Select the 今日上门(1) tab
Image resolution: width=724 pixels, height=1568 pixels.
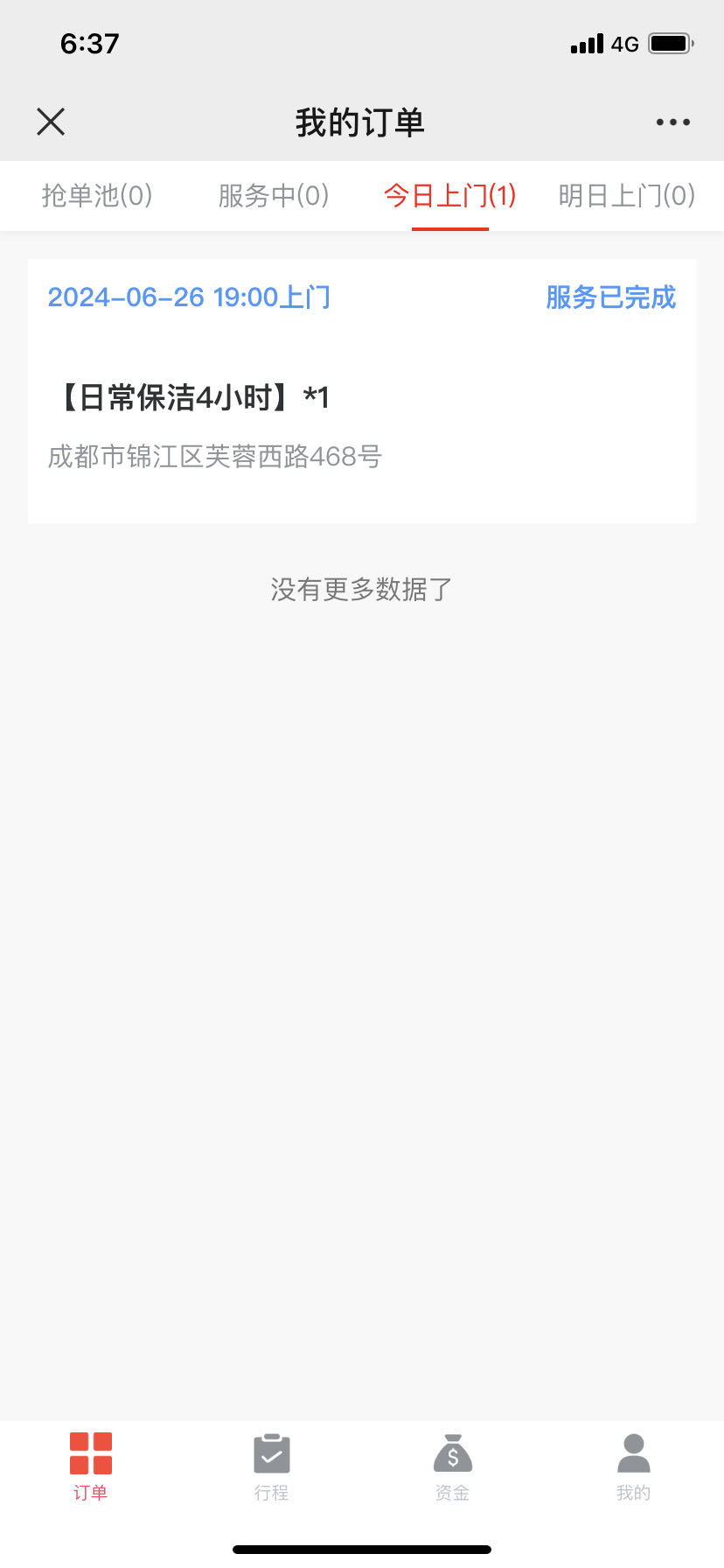click(450, 195)
